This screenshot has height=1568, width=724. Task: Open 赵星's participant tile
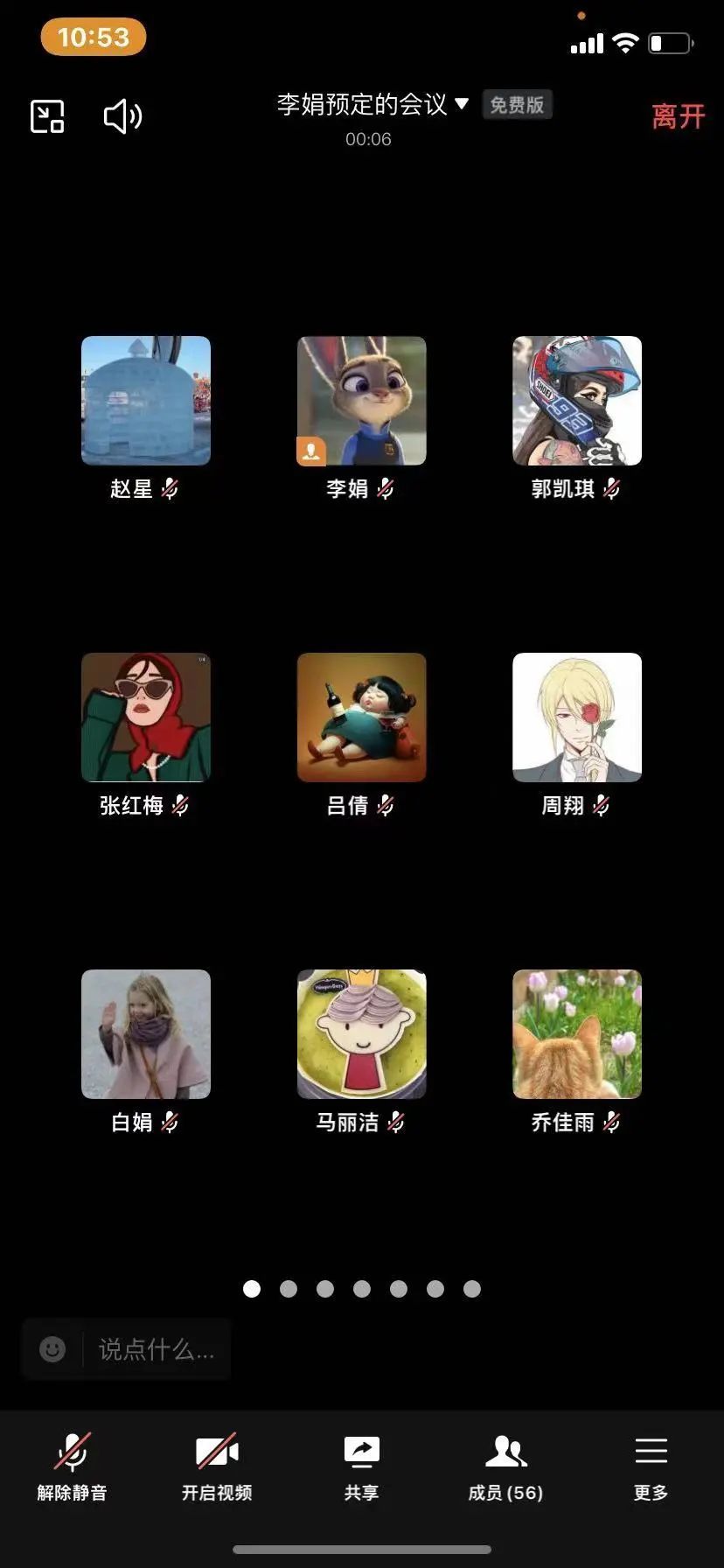pyautogui.click(x=146, y=401)
